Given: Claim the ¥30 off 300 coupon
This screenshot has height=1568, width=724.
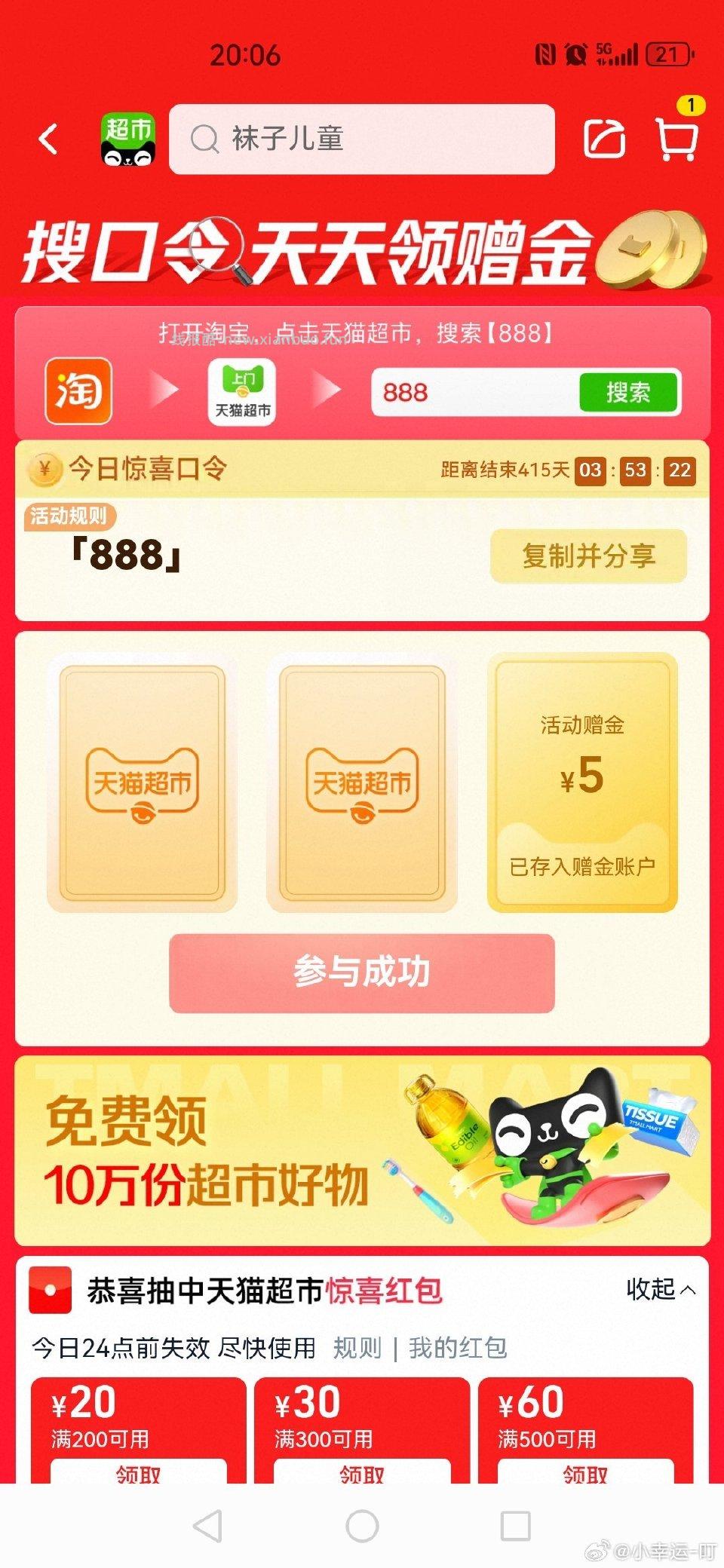Looking at the screenshot, I should click(x=362, y=1472).
